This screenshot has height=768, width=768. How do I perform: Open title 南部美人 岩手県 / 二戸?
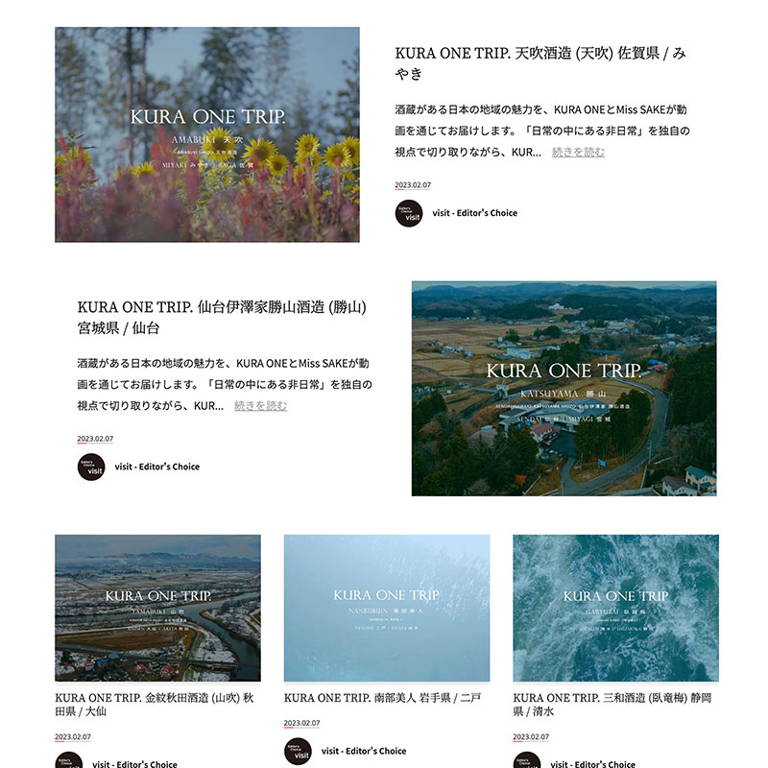[x=382, y=698]
